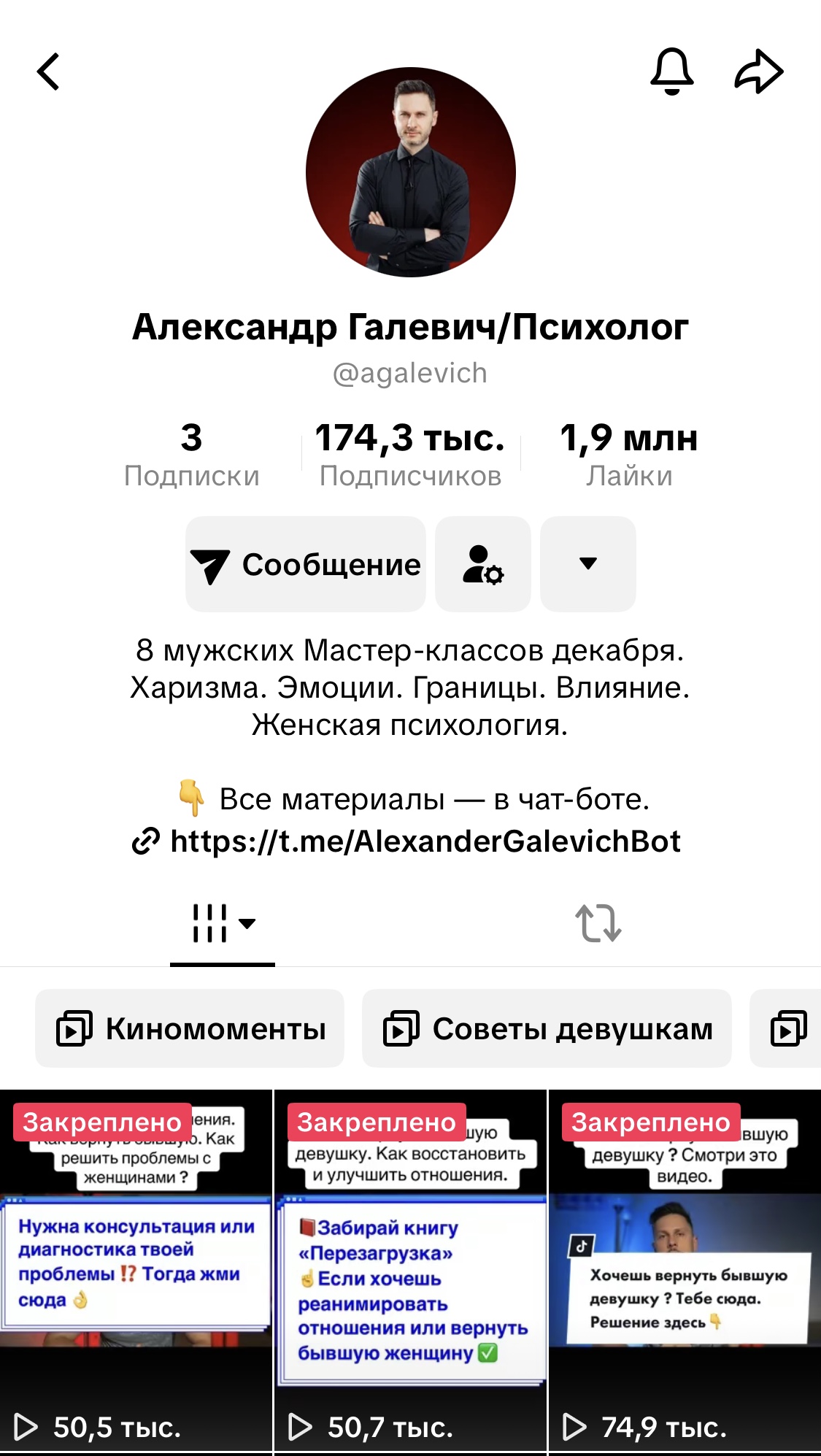The height and width of the screenshot is (1456, 821).
Task: Open the Советы девушкам playlist
Action: coord(547,1029)
